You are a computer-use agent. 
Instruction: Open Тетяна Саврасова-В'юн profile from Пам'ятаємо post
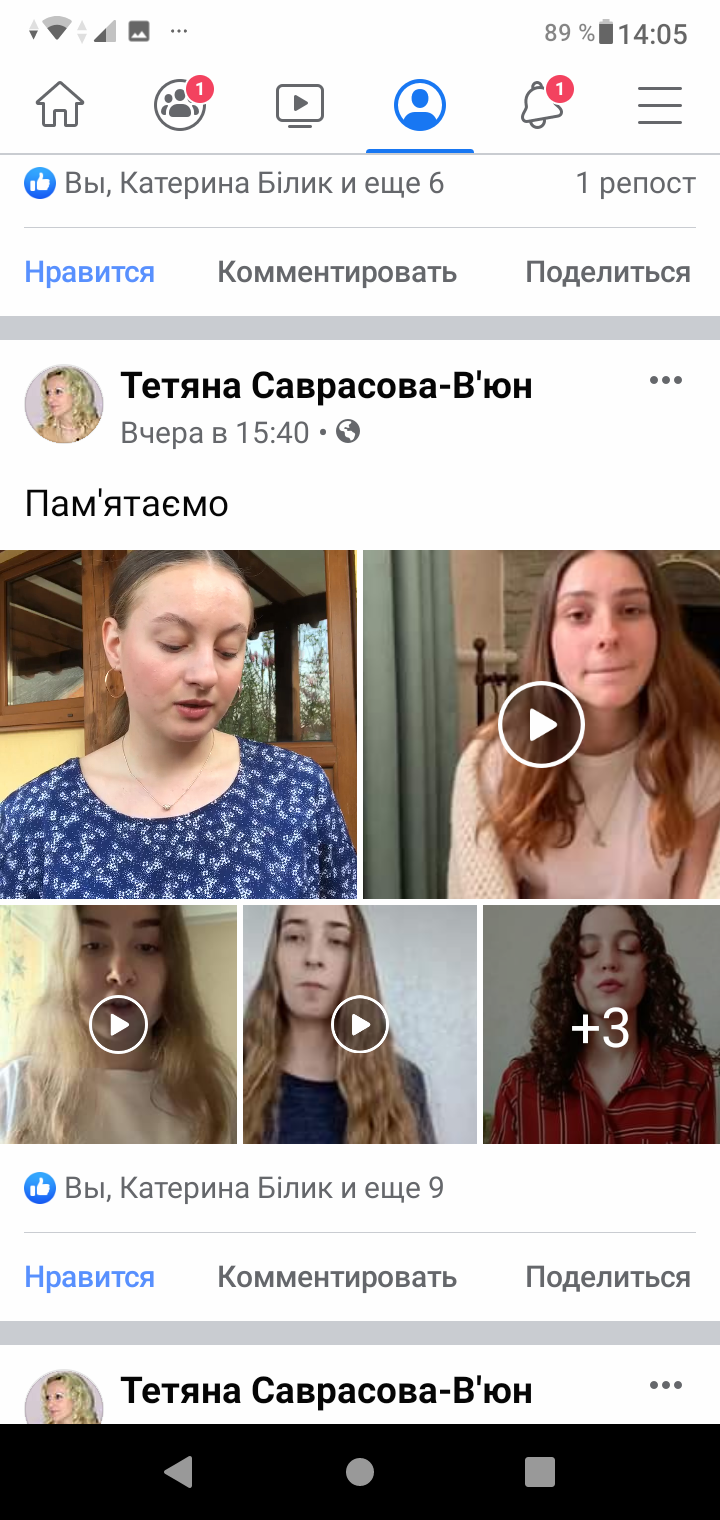click(326, 385)
